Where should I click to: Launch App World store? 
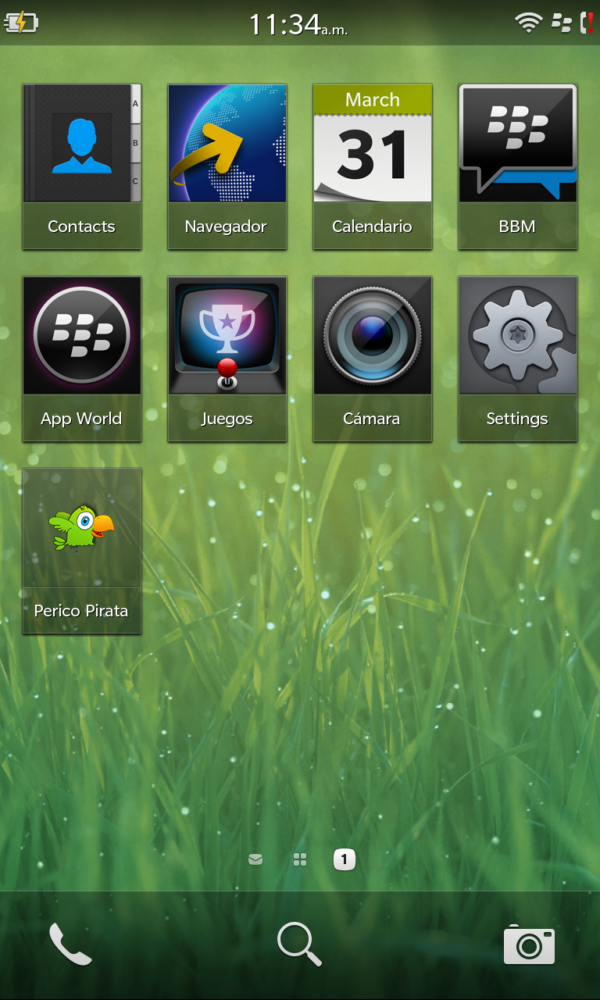pyautogui.click(x=82, y=358)
